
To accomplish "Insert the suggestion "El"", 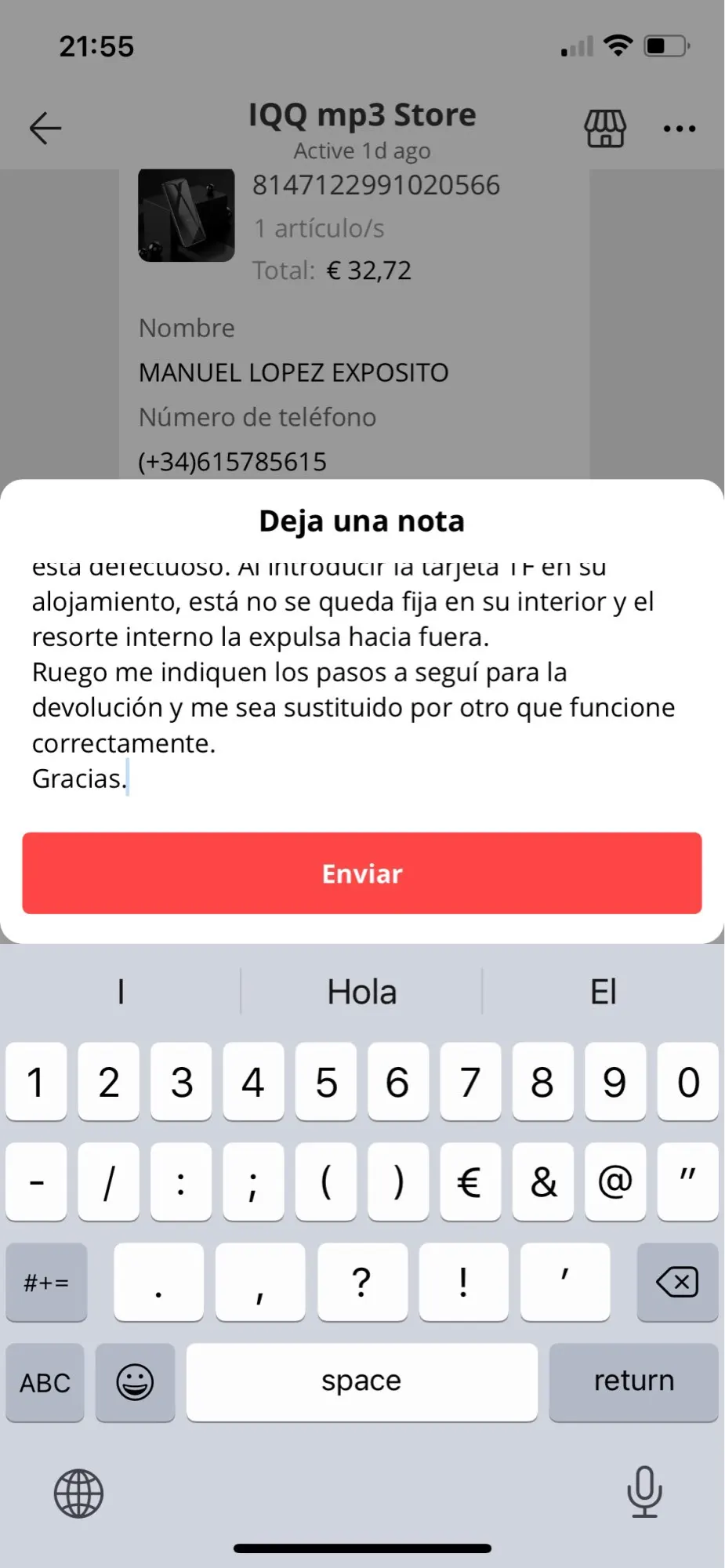I will coord(604,992).
